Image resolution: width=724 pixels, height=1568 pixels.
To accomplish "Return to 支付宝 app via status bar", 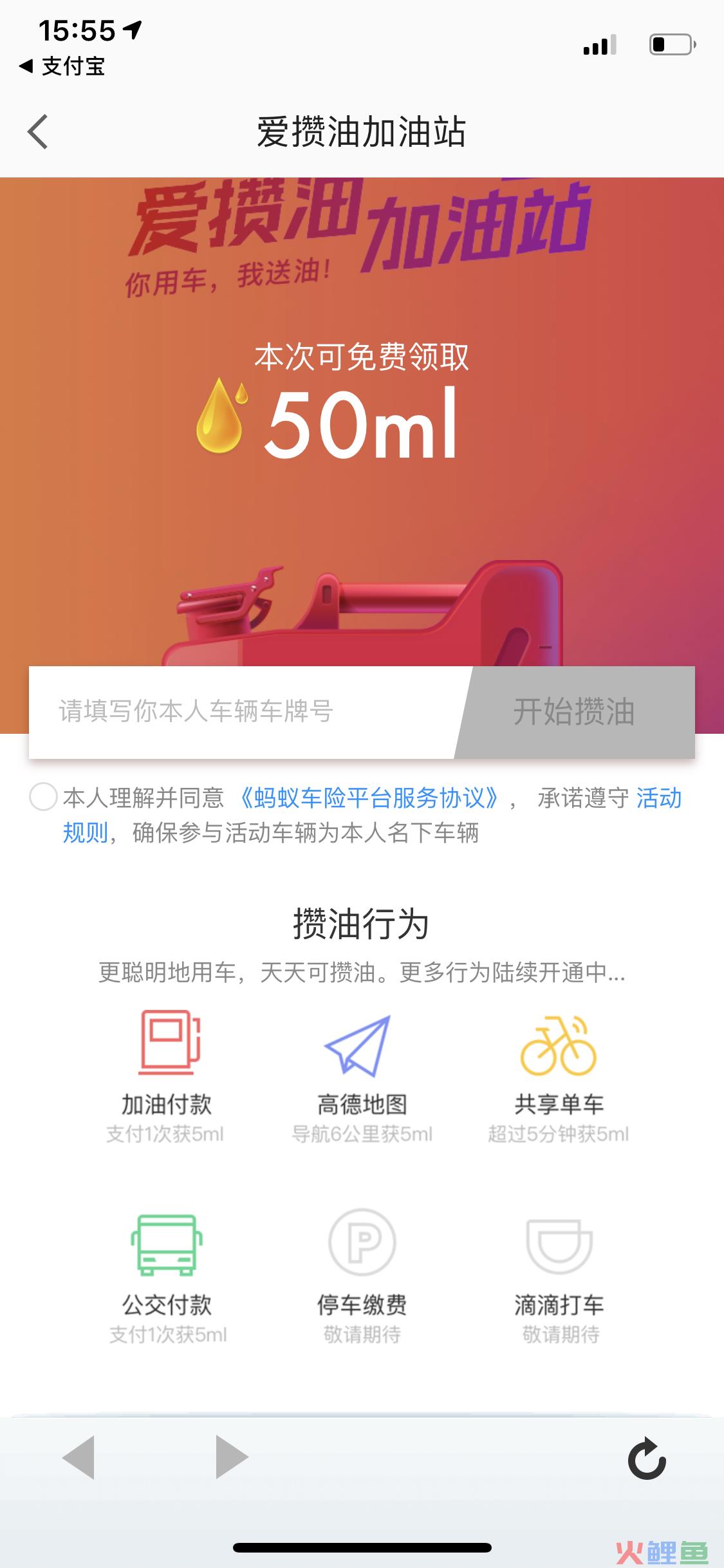I will pyautogui.click(x=62, y=66).
